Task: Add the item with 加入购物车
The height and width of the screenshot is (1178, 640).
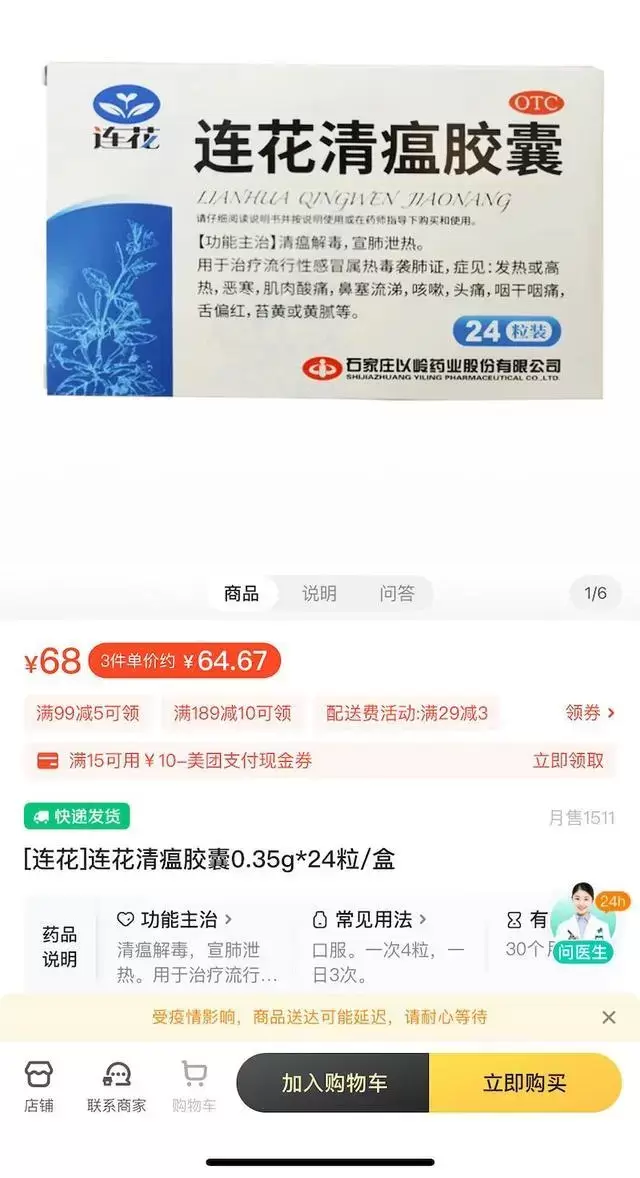Action: [x=334, y=1083]
